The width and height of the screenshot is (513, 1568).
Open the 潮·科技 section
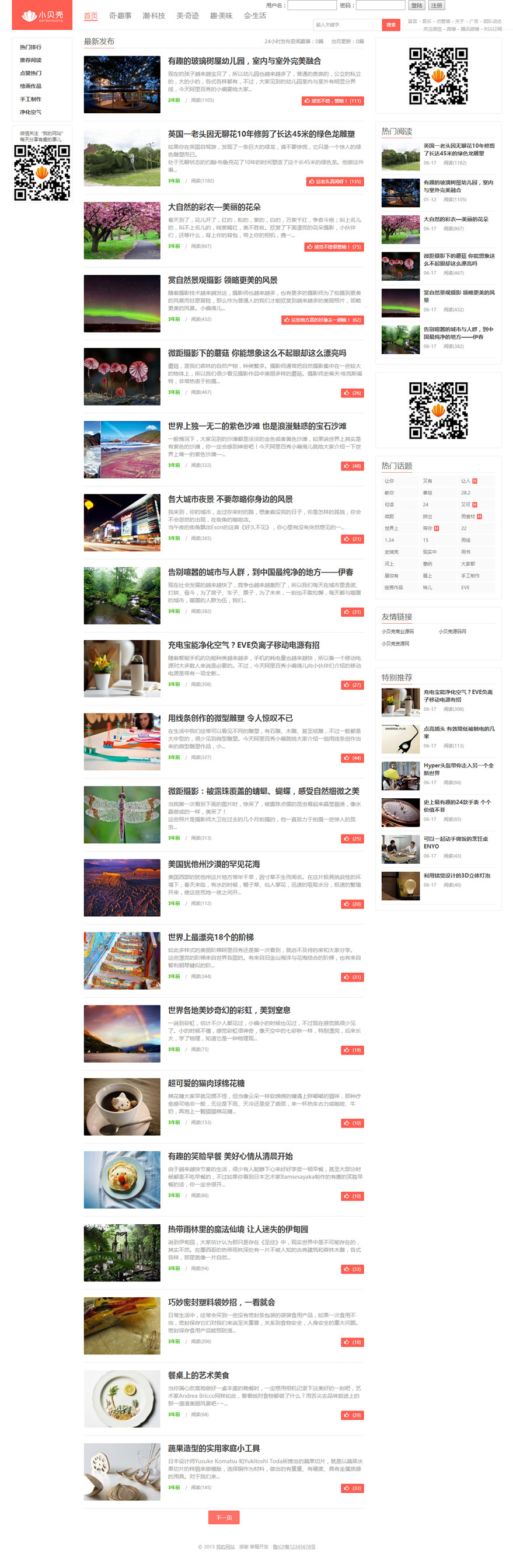point(154,16)
